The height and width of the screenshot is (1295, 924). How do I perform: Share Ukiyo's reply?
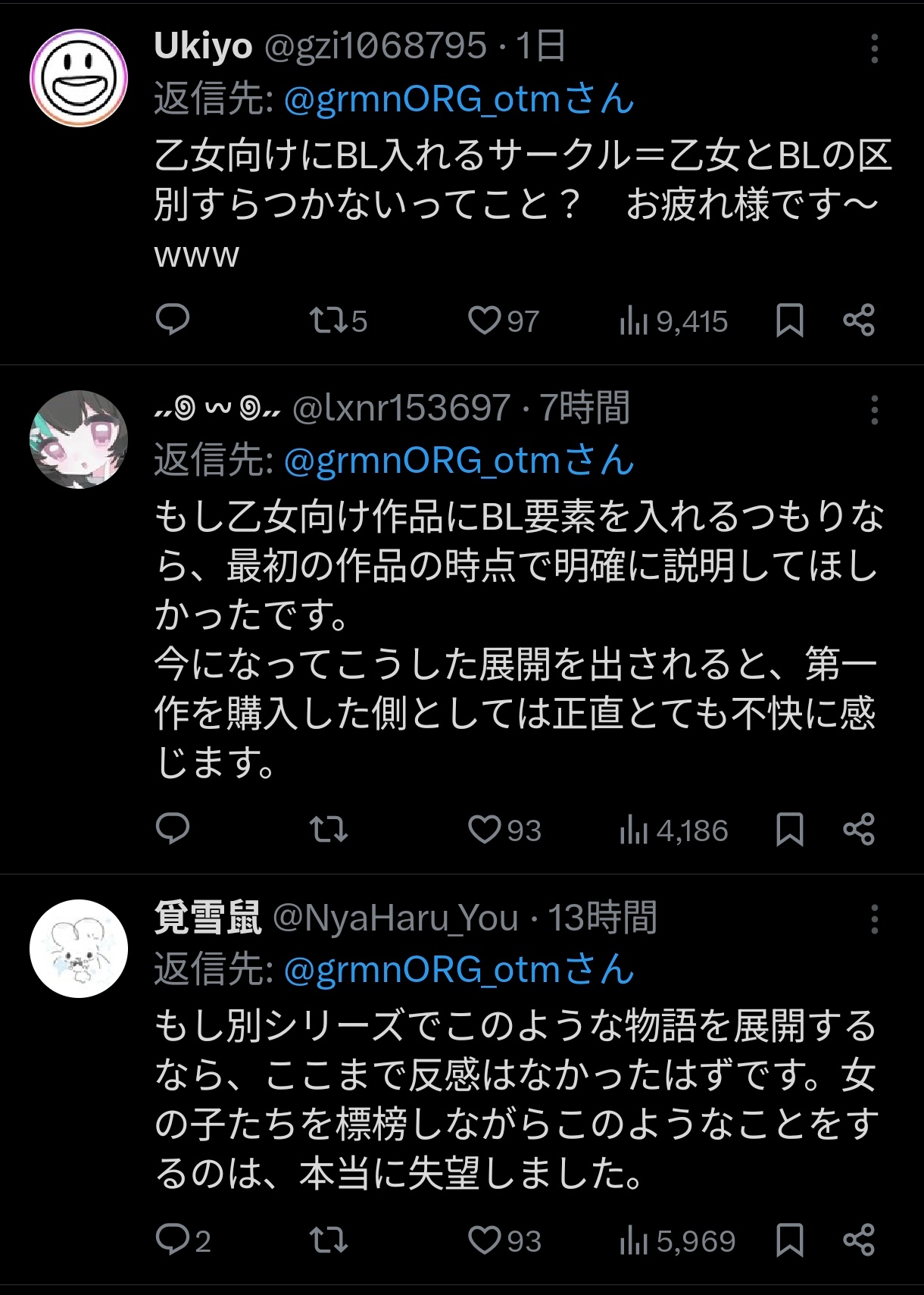860,321
